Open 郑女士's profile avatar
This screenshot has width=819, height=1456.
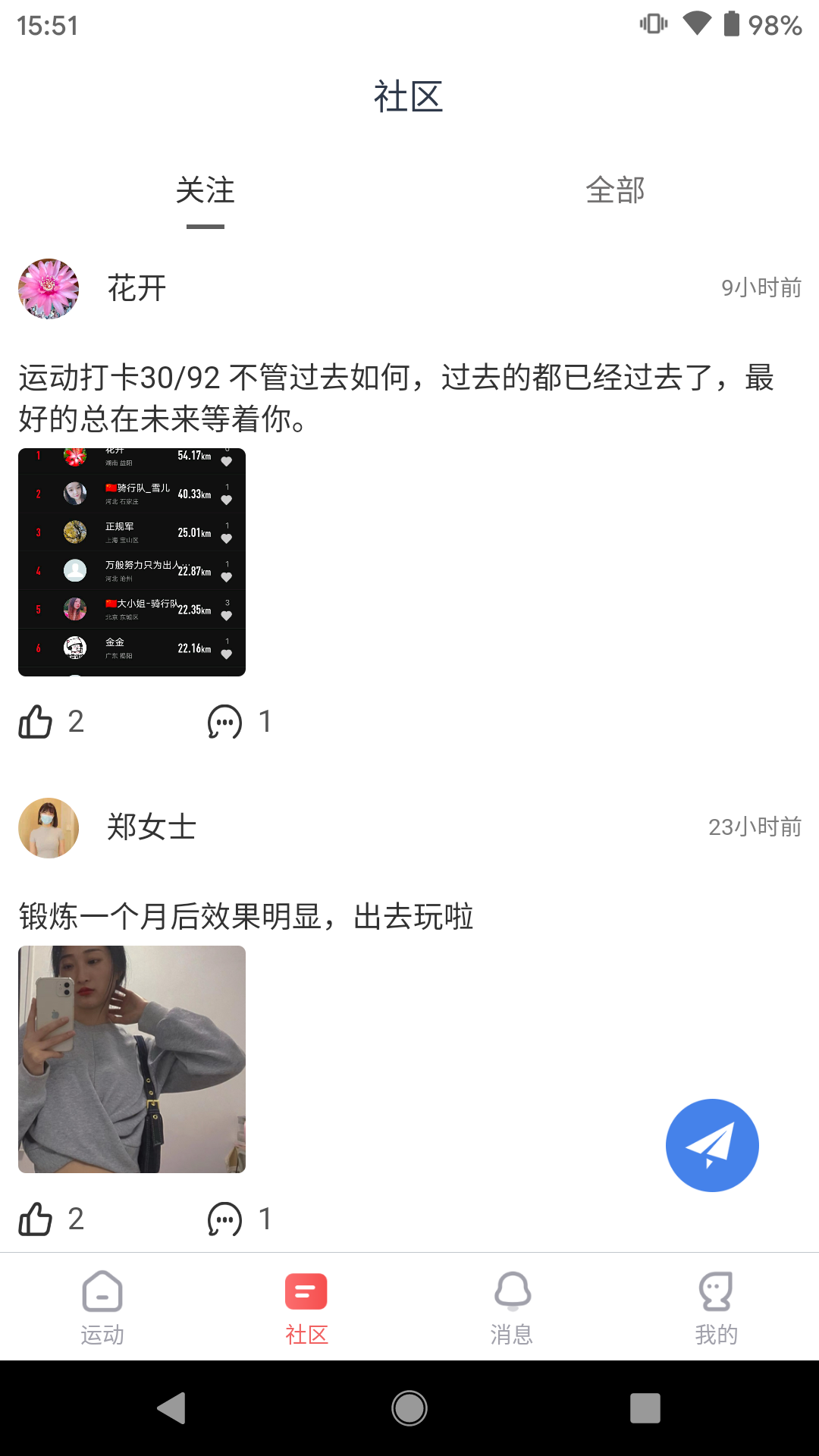(x=49, y=827)
